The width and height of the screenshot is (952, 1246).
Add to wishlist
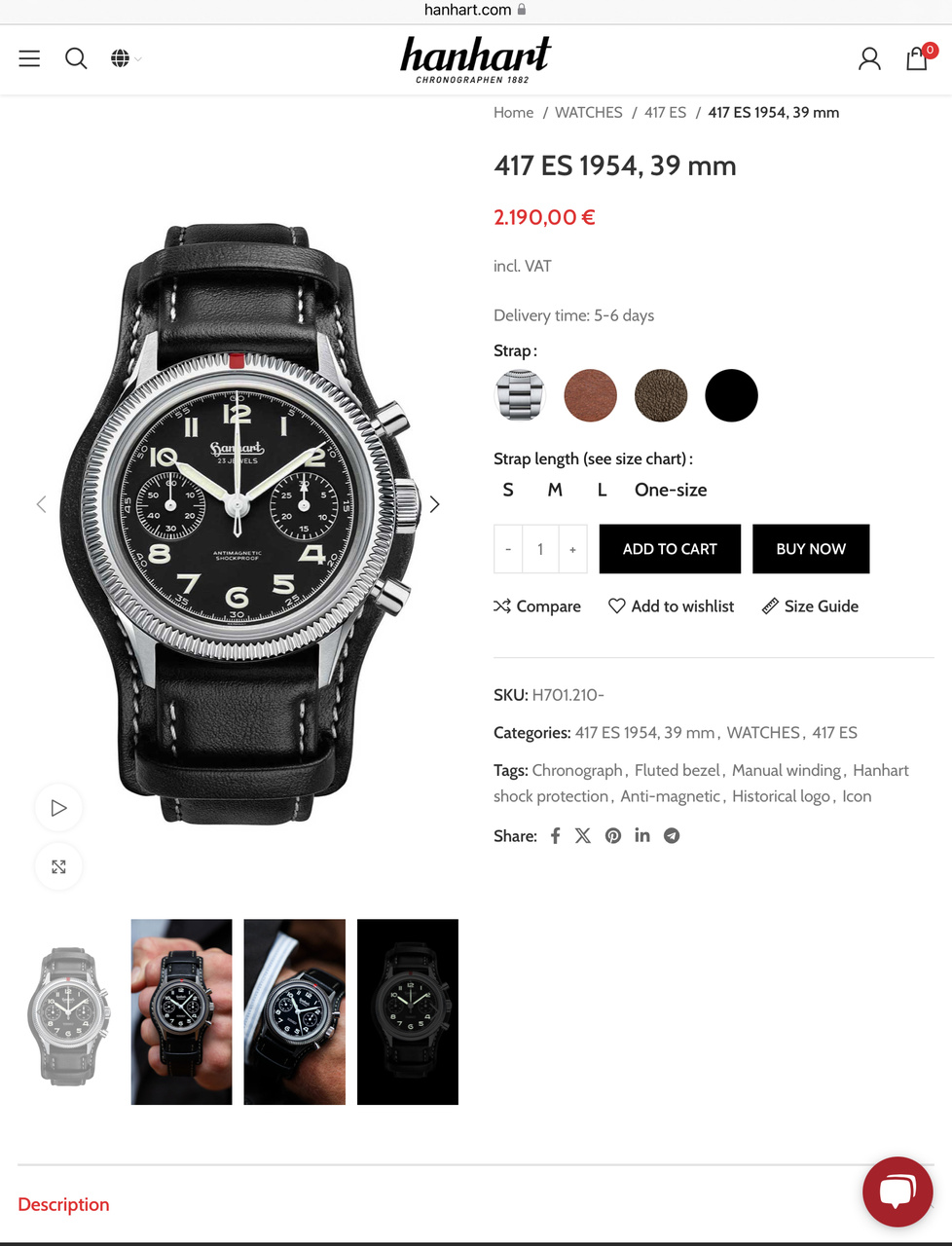[x=672, y=606]
